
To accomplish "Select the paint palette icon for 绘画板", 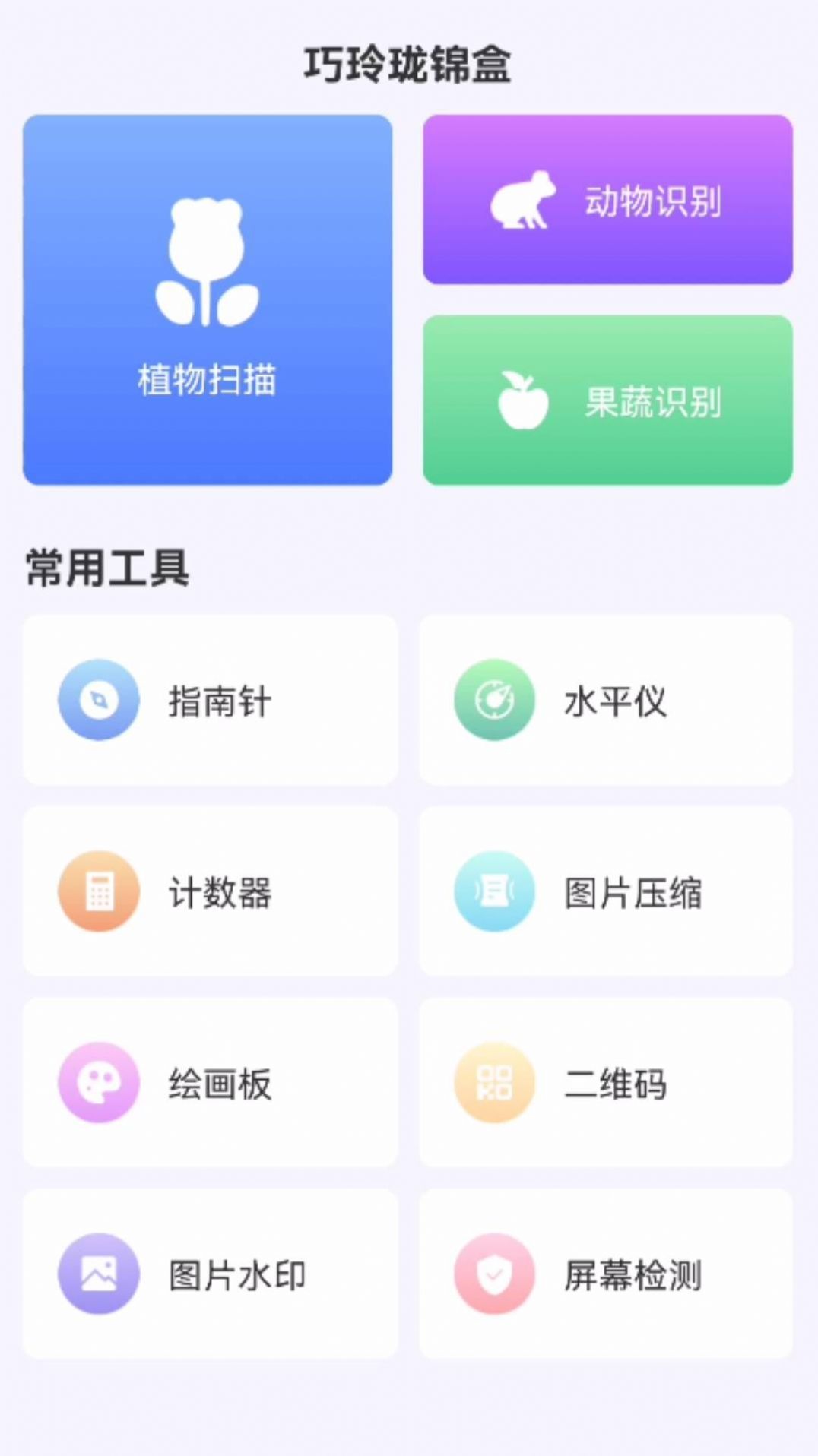I will click(x=97, y=1082).
